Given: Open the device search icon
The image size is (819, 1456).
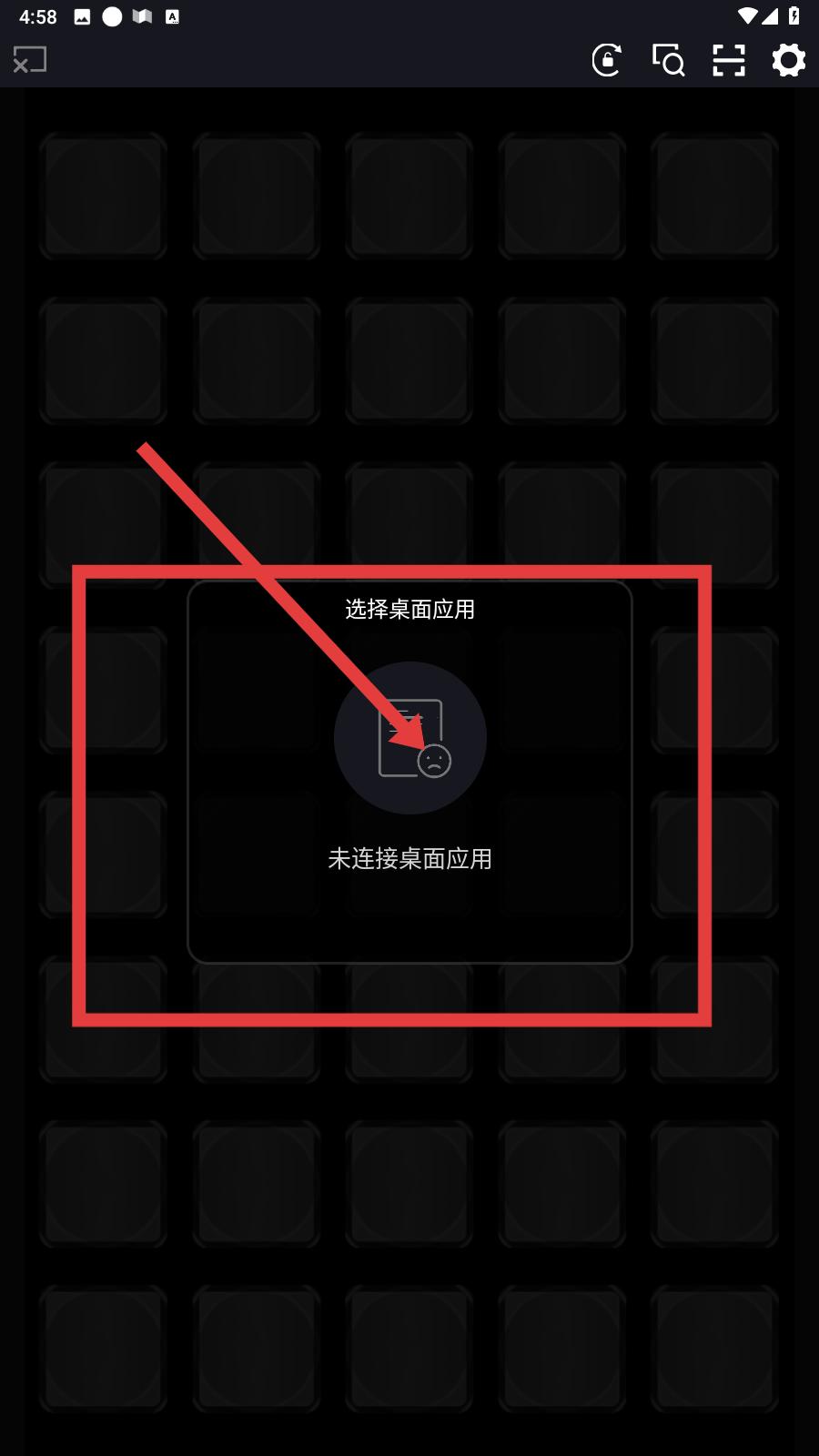Looking at the screenshot, I should (668, 60).
